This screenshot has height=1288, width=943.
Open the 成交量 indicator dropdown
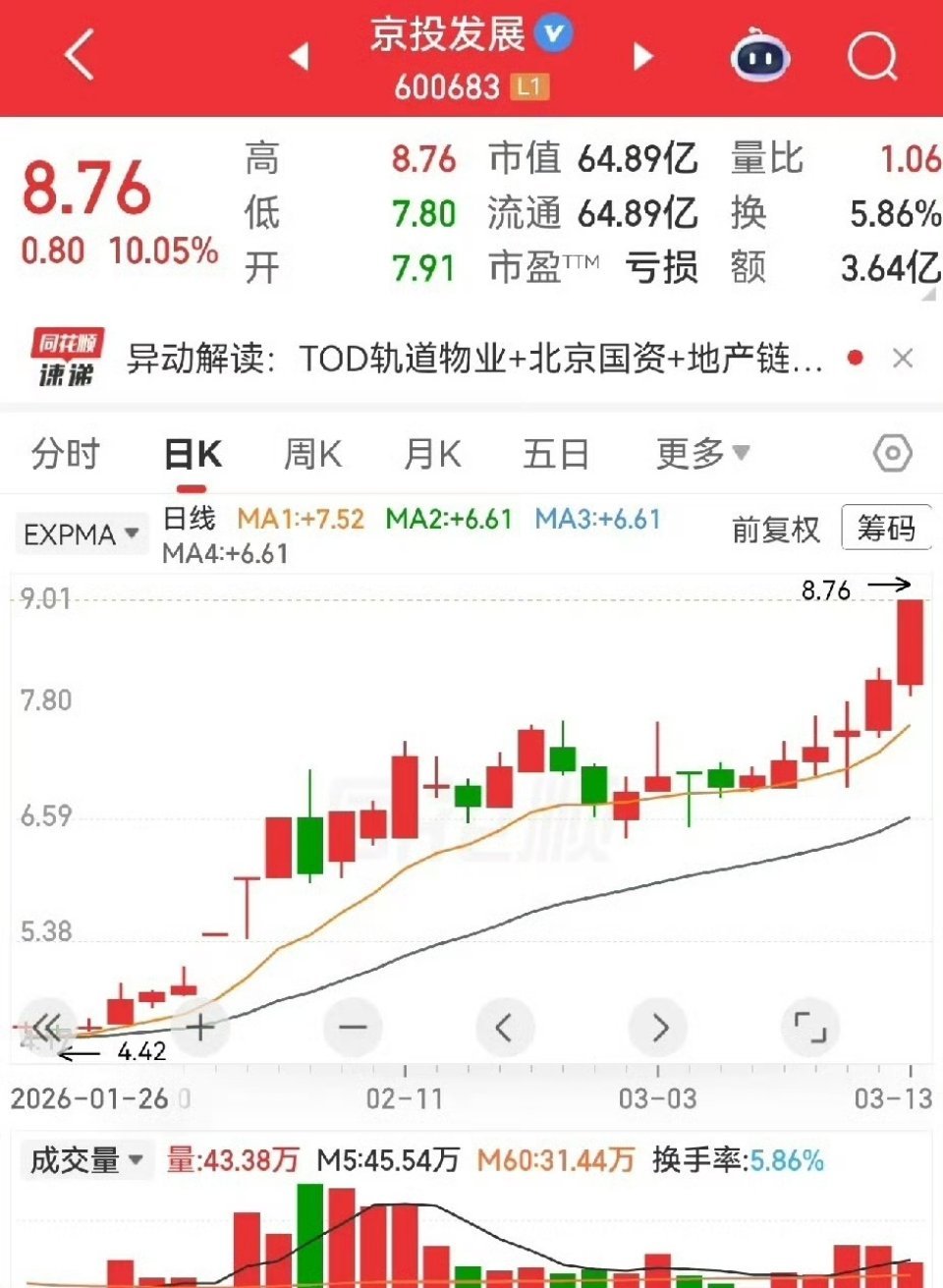click(86, 1160)
